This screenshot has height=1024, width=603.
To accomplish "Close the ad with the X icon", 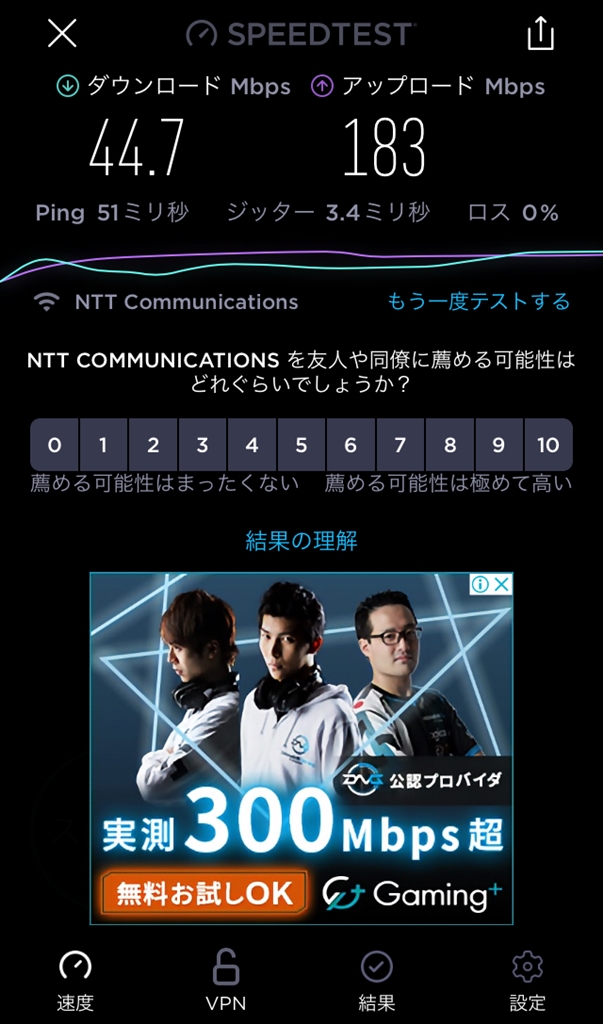I will point(502,584).
